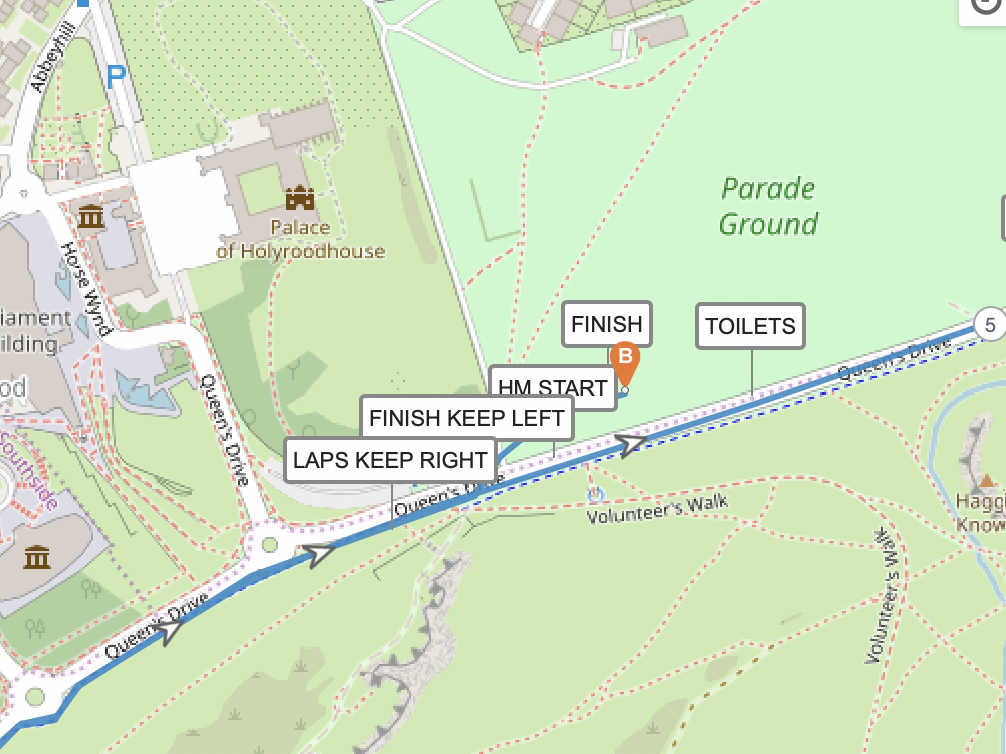This screenshot has height=754, width=1006.
Task: Open the TOILETS map label
Action: tap(750, 326)
